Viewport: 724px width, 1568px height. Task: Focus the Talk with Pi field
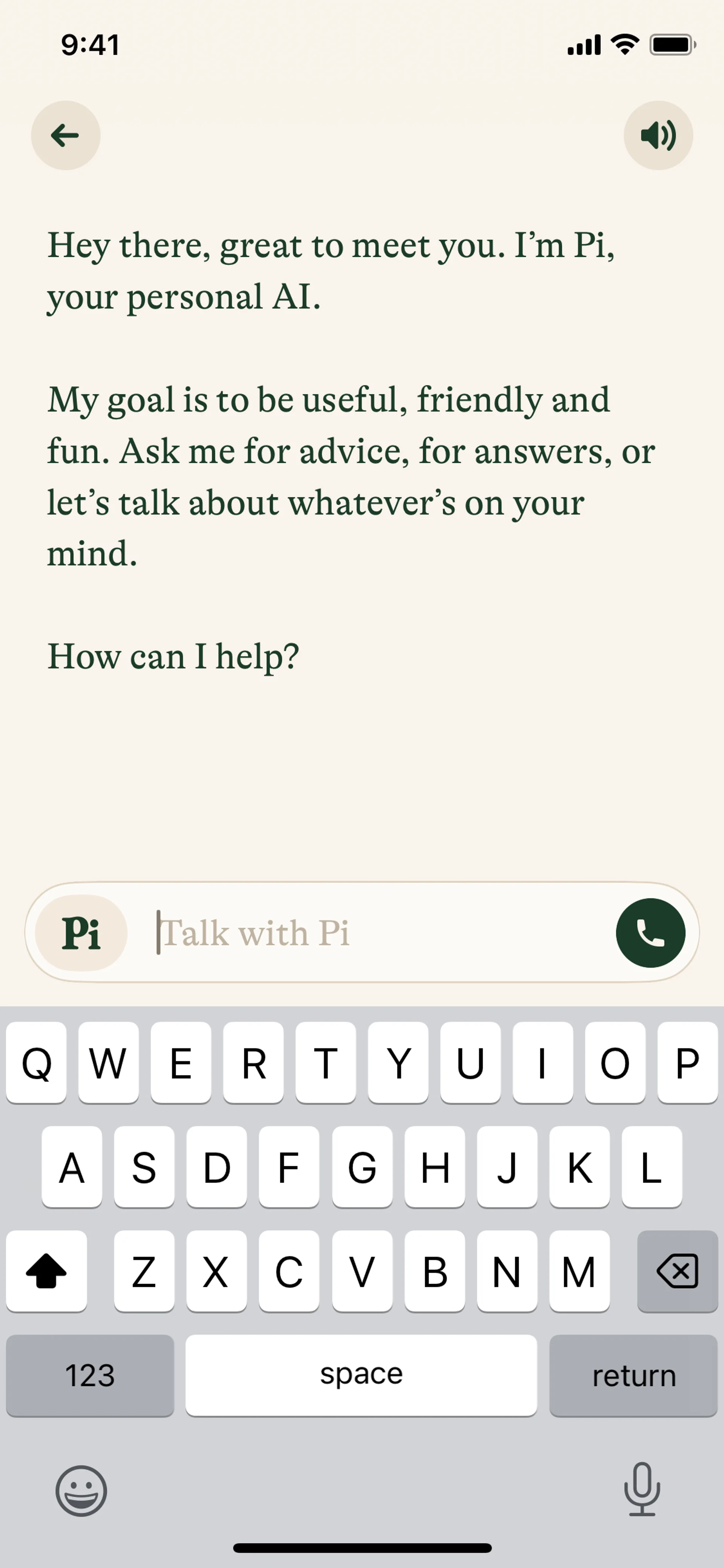[377, 932]
